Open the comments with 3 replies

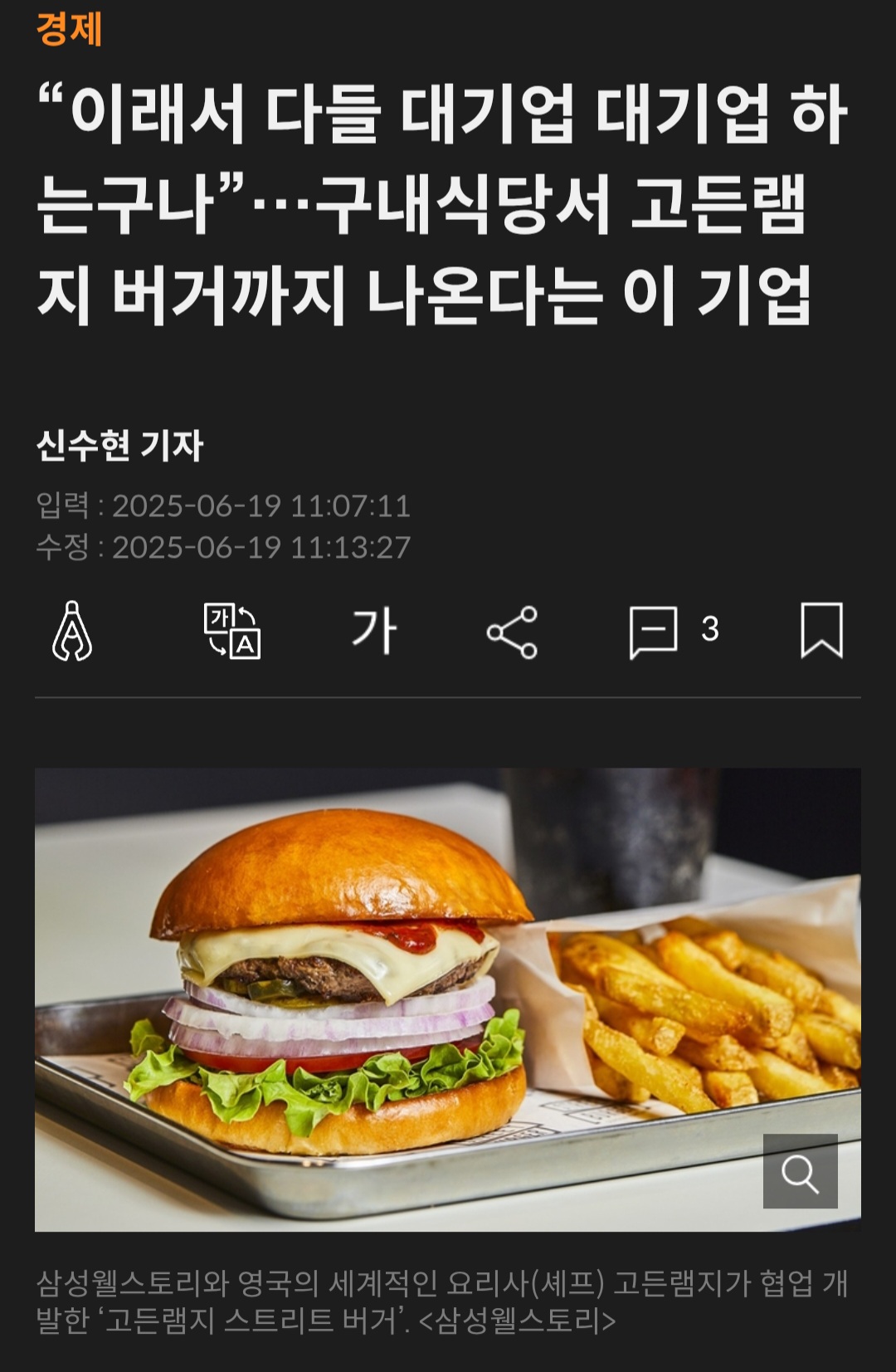[x=672, y=632]
